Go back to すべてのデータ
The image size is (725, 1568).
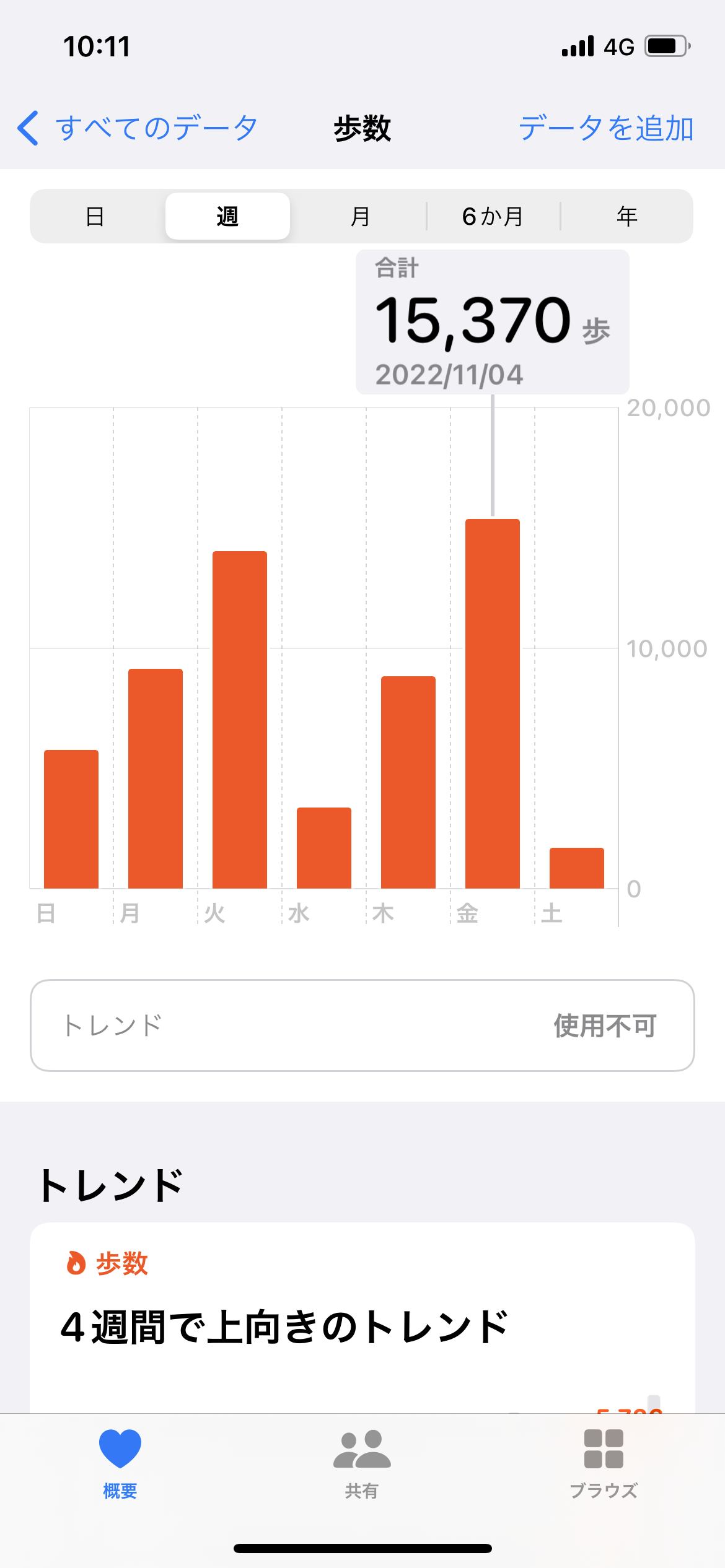138,128
